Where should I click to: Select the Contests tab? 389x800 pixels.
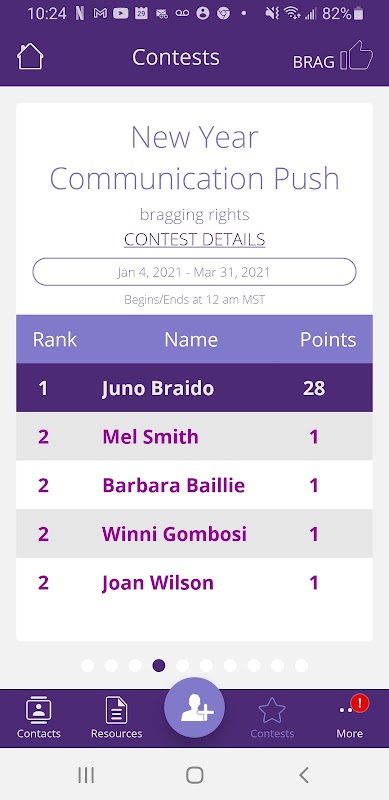[x=272, y=718]
